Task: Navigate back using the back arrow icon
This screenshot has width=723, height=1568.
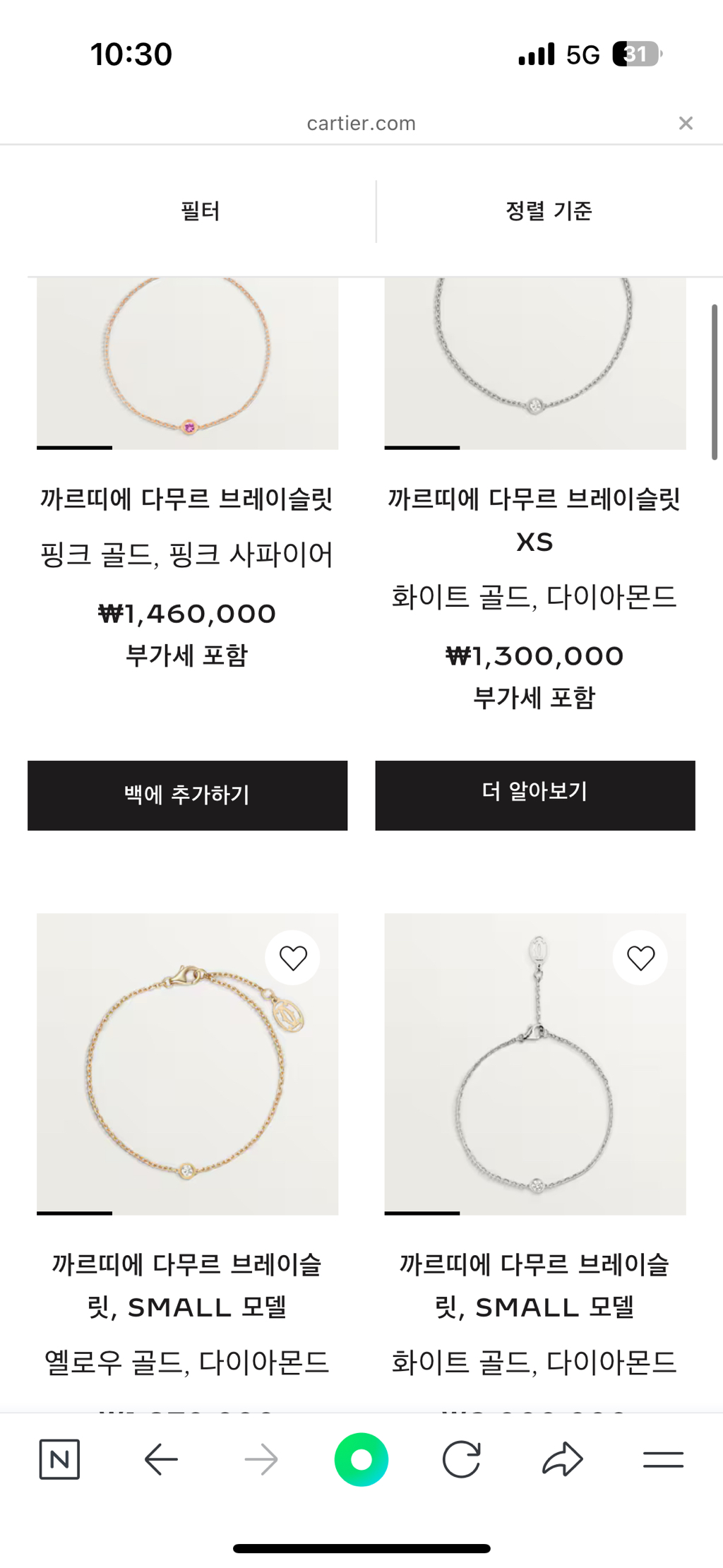Action: coord(161,1460)
